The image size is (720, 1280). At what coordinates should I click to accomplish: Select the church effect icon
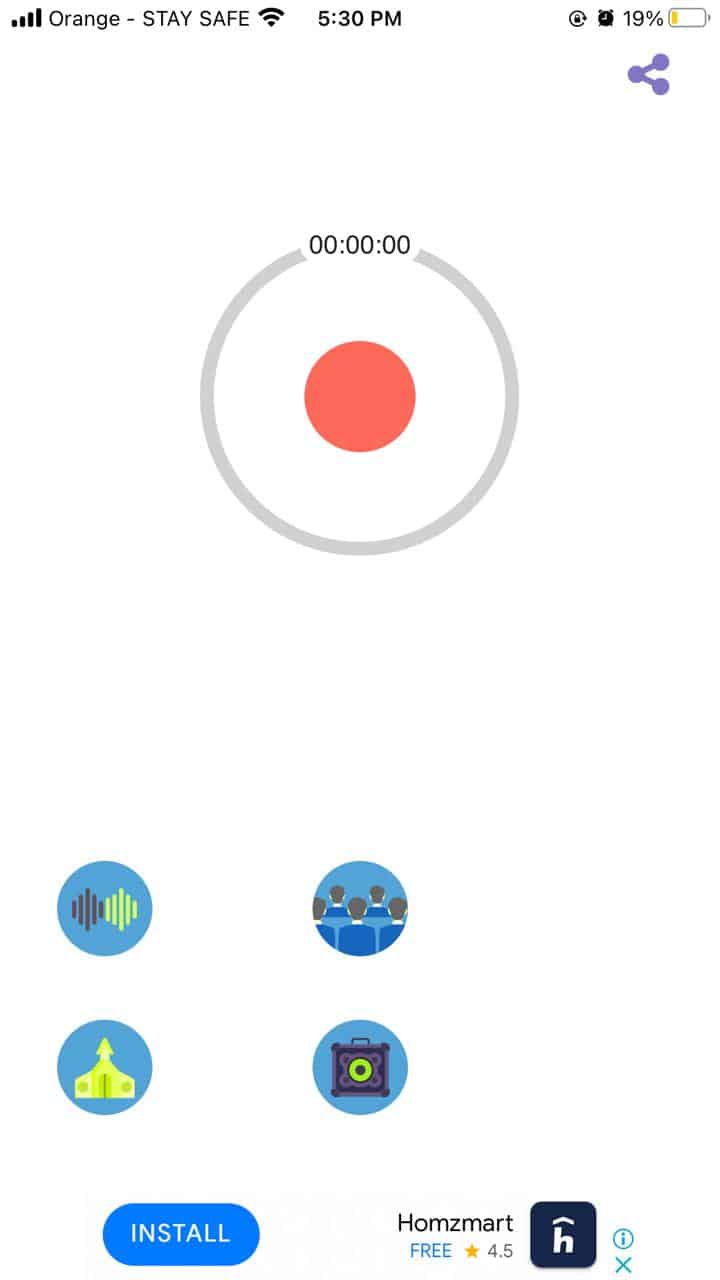pyautogui.click(x=105, y=1067)
